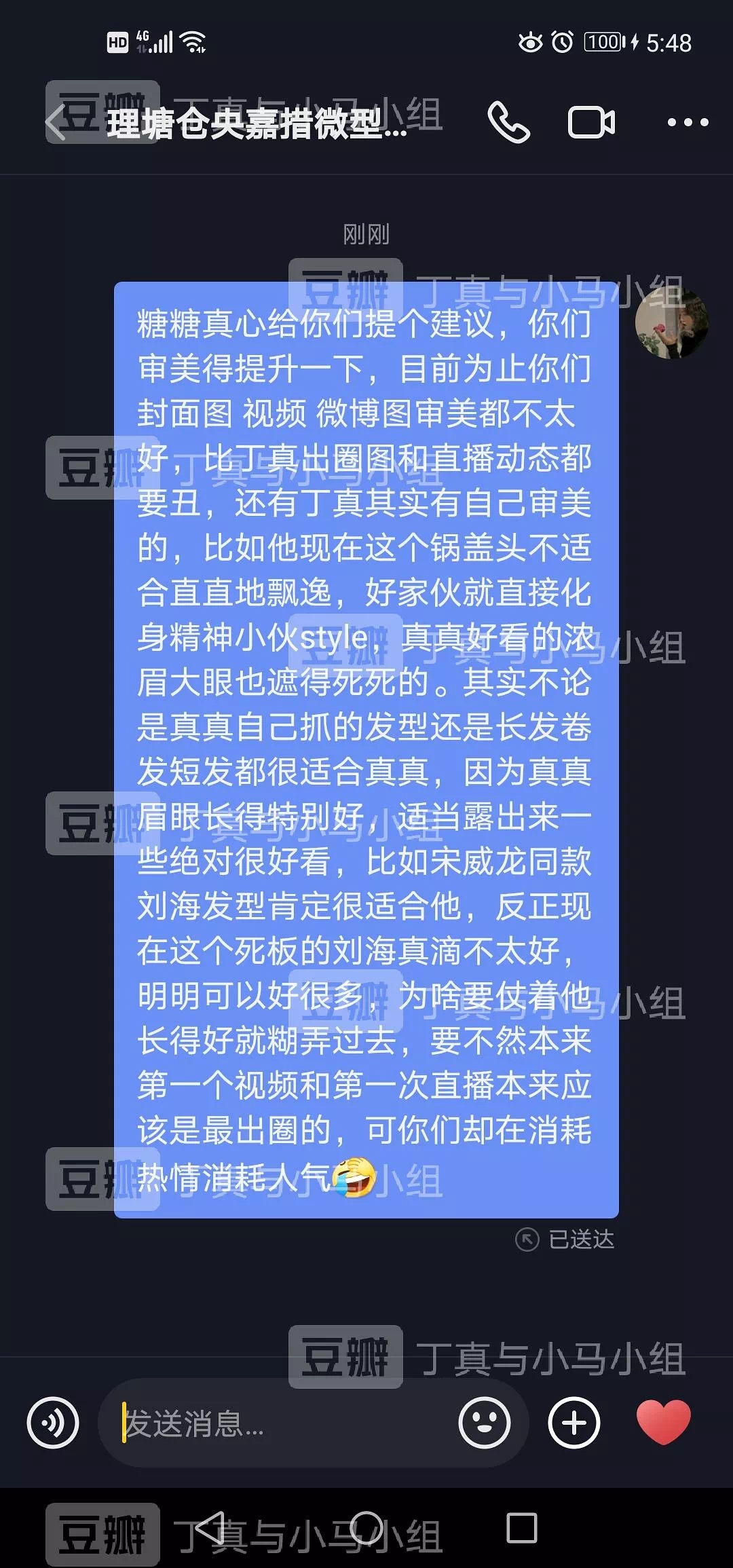Open the emoji picker
Viewport: 733px width, 1568px height.
click(484, 1423)
